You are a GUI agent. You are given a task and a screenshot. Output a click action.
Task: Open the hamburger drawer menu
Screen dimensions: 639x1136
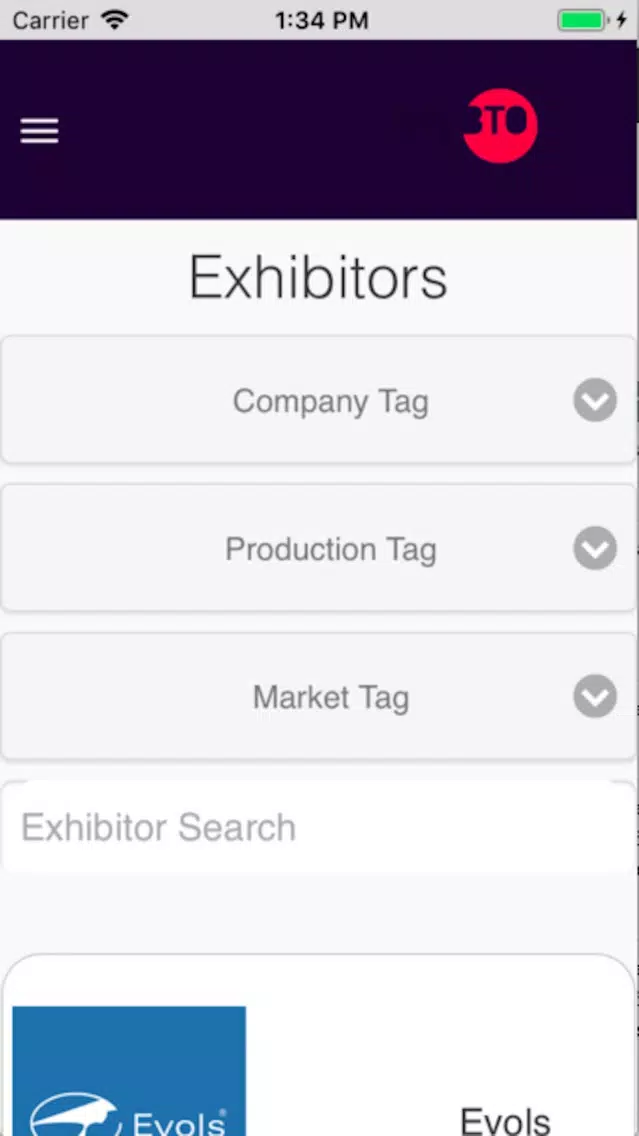[39, 131]
